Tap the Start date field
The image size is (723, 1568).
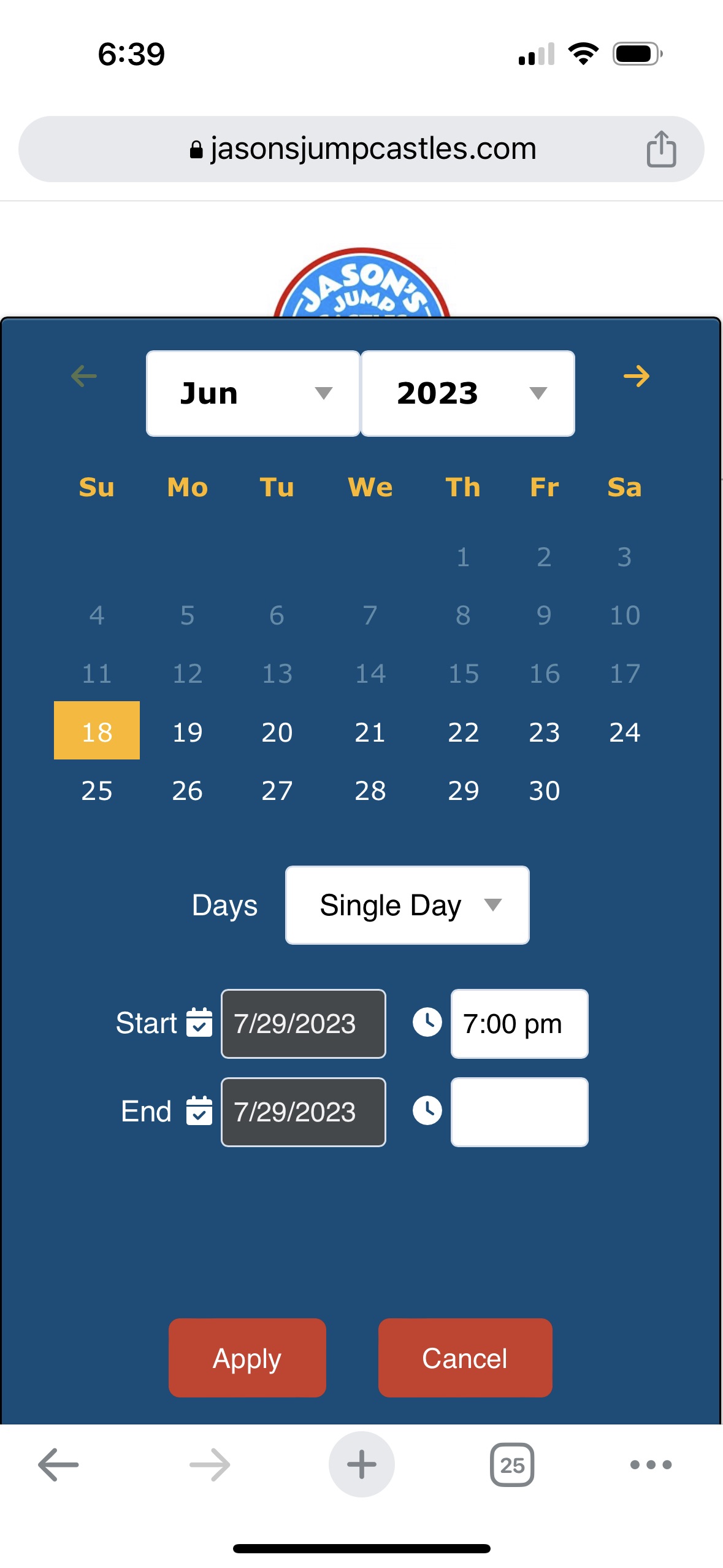304,1023
